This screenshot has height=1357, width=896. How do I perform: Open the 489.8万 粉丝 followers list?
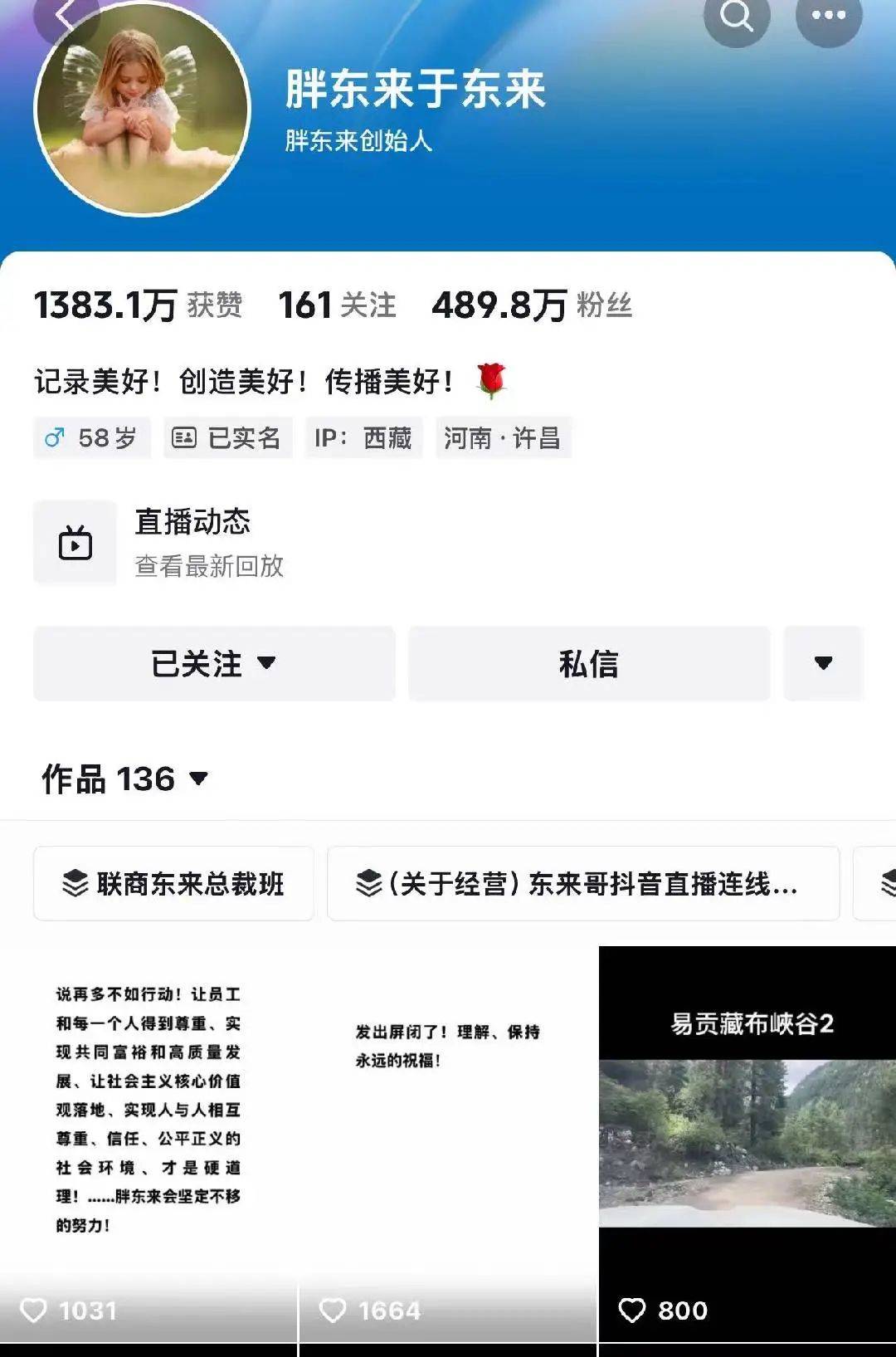[x=531, y=305]
